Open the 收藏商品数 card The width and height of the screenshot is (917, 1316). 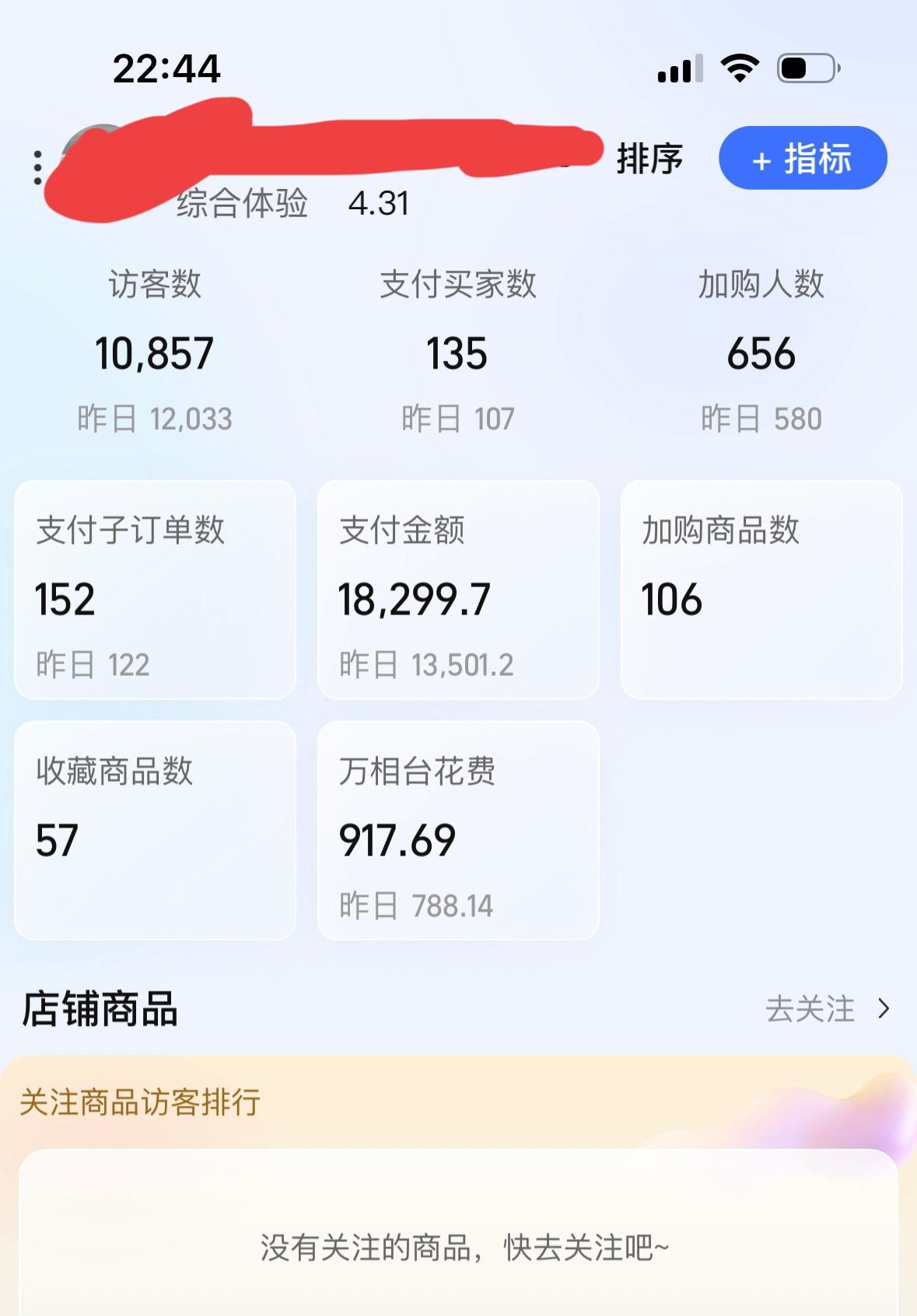click(155, 830)
